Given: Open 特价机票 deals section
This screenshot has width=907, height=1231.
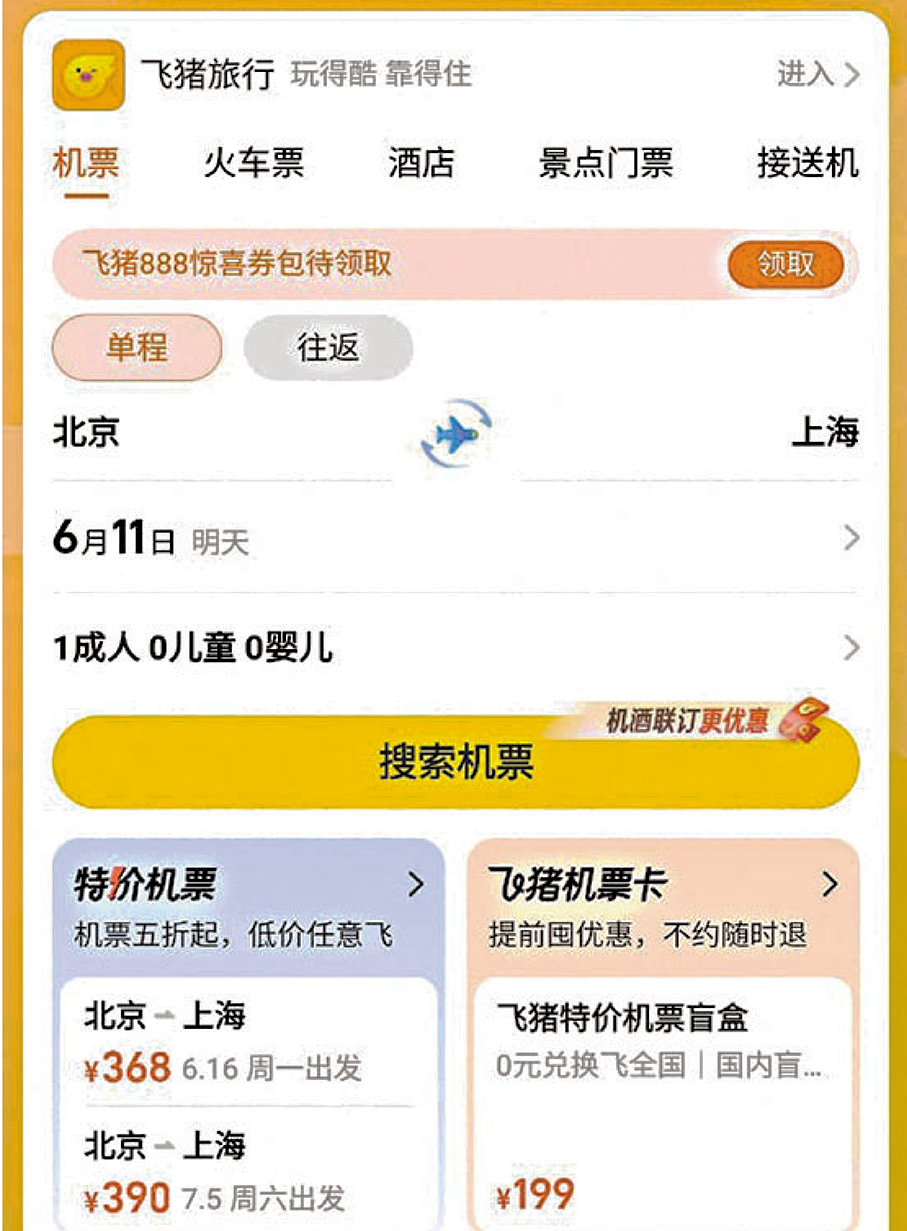Looking at the screenshot, I should click(x=250, y=886).
